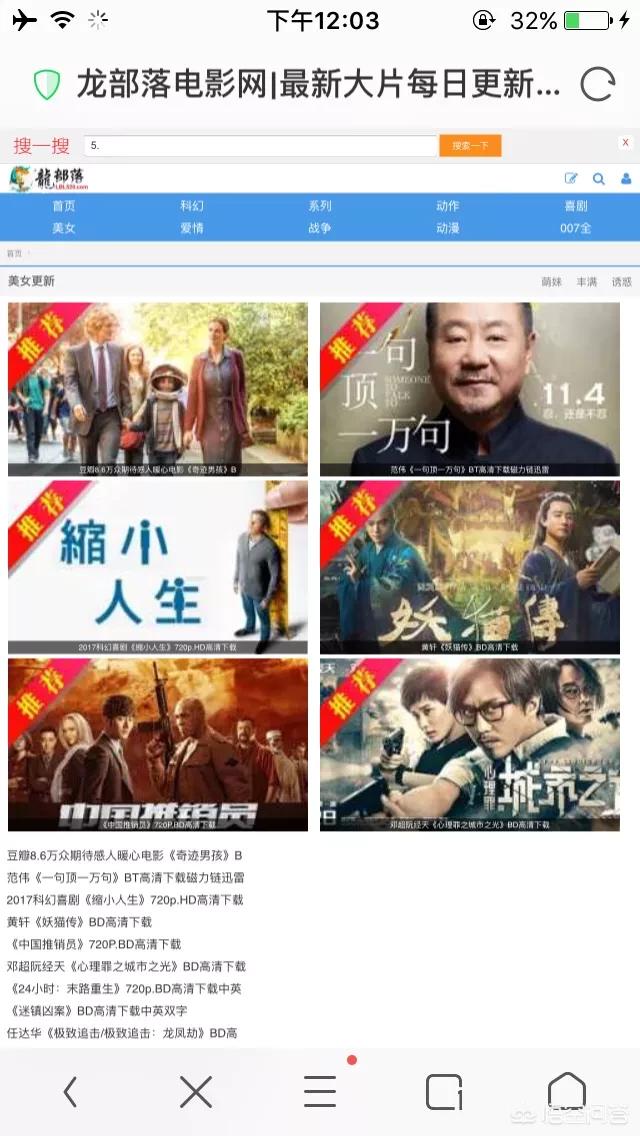Switch to the 科幻 category
Screen dimensions: 640x1136
pyautogui.click(x=192, y=206)
